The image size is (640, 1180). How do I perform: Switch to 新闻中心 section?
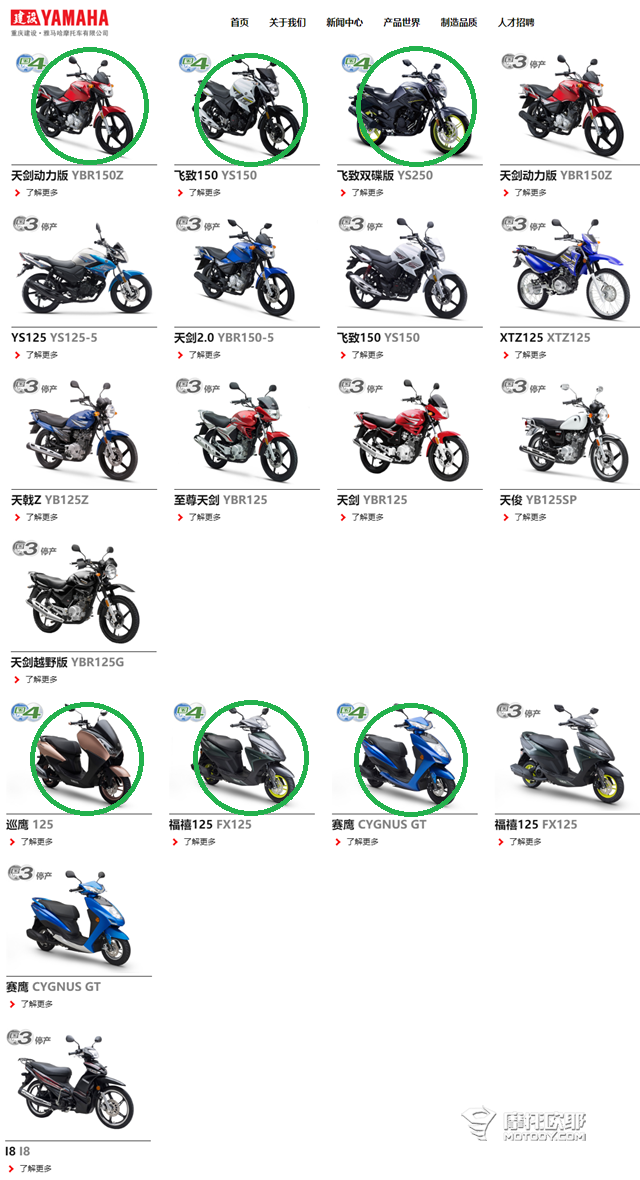pos(344,22)
